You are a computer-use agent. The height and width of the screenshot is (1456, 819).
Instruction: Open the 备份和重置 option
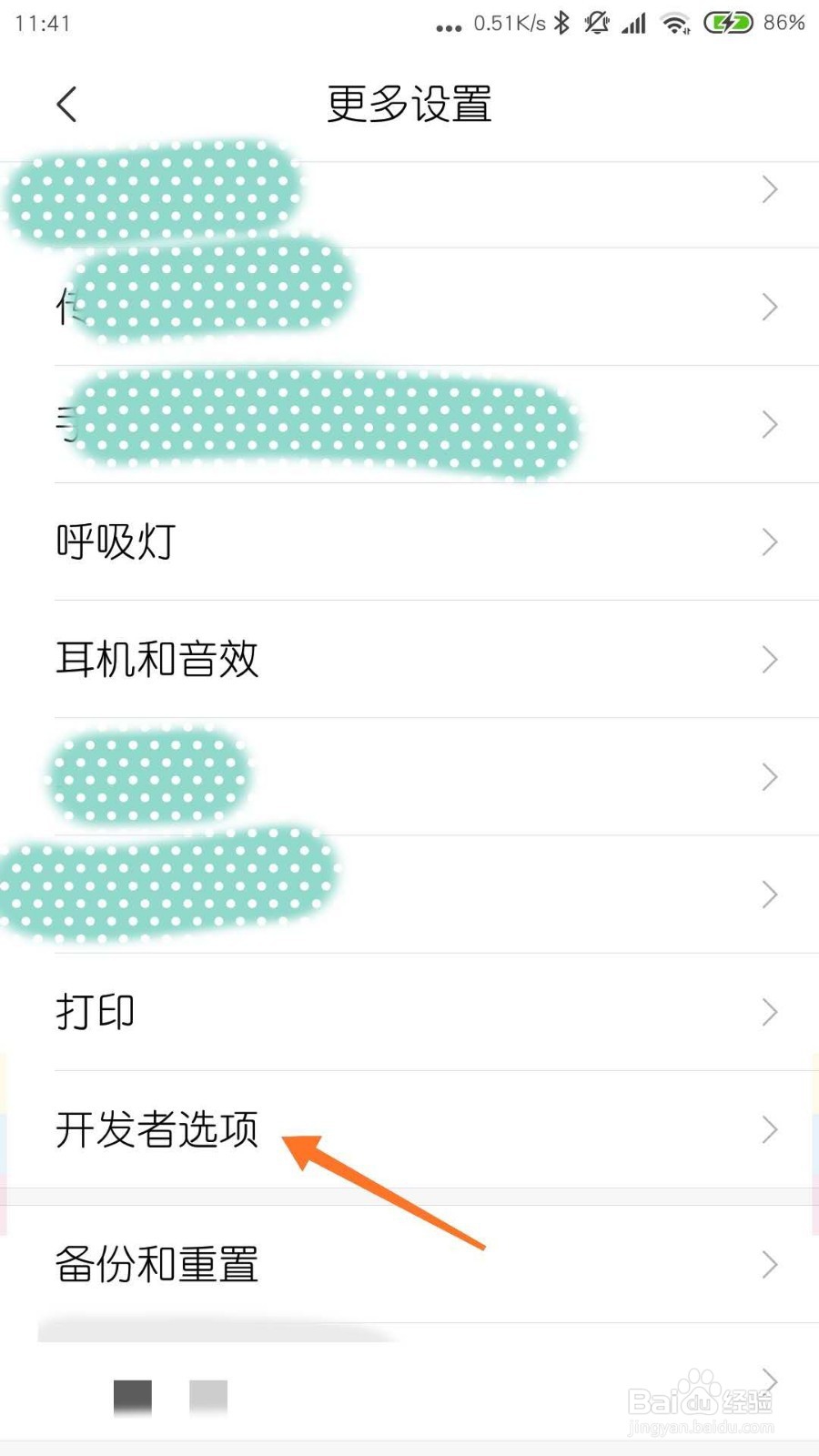point(157,1263)
